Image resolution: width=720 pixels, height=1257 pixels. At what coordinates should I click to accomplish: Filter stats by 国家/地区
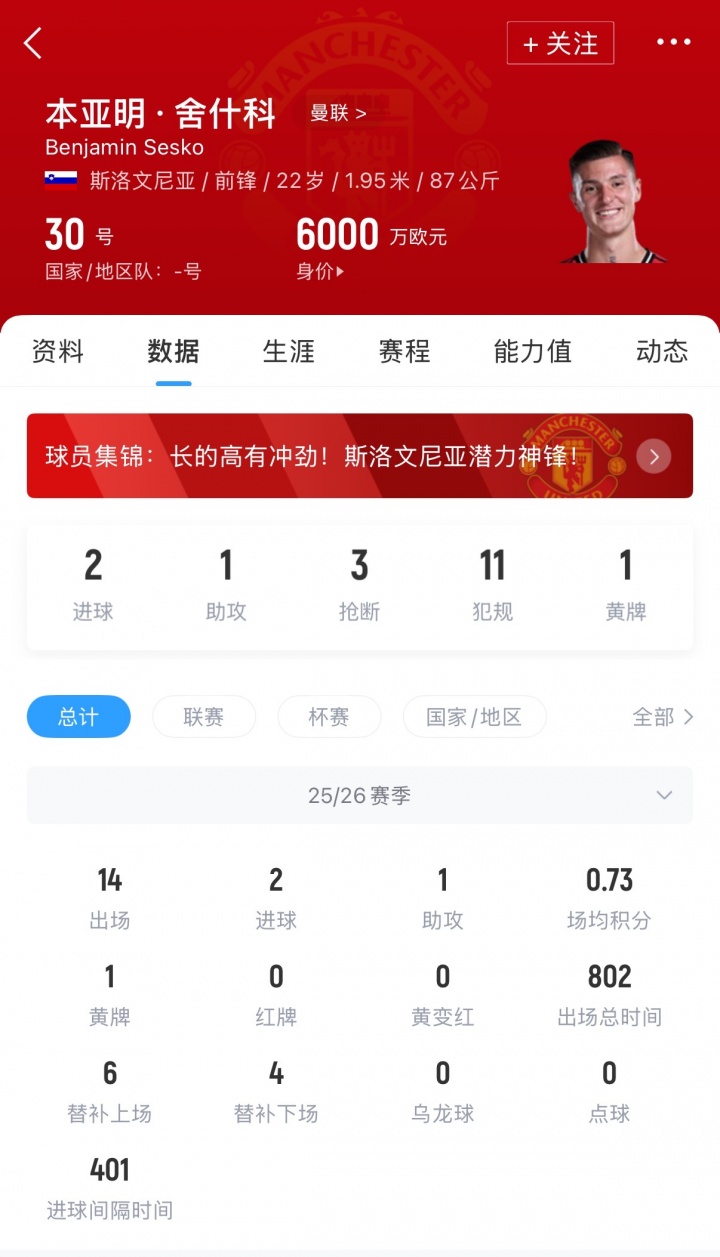tap(474, 717)
